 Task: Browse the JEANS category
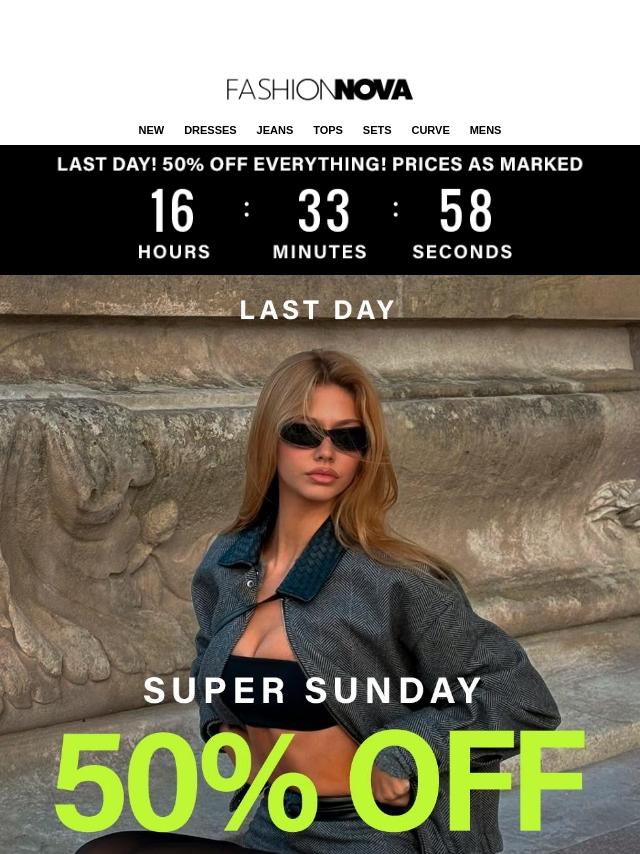coord(275,130)
